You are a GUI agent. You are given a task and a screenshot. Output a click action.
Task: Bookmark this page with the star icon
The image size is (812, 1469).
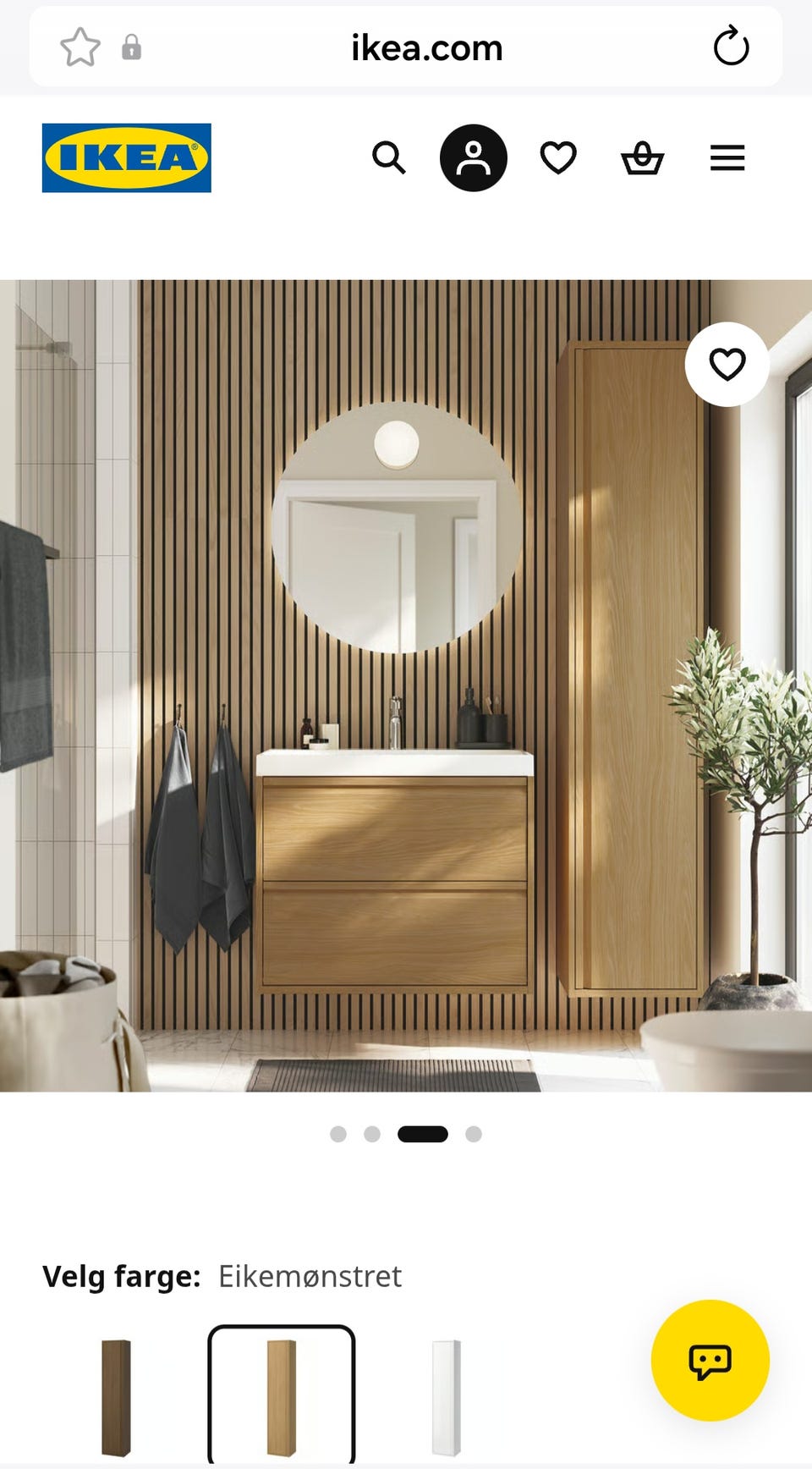[x=80, y=47]
